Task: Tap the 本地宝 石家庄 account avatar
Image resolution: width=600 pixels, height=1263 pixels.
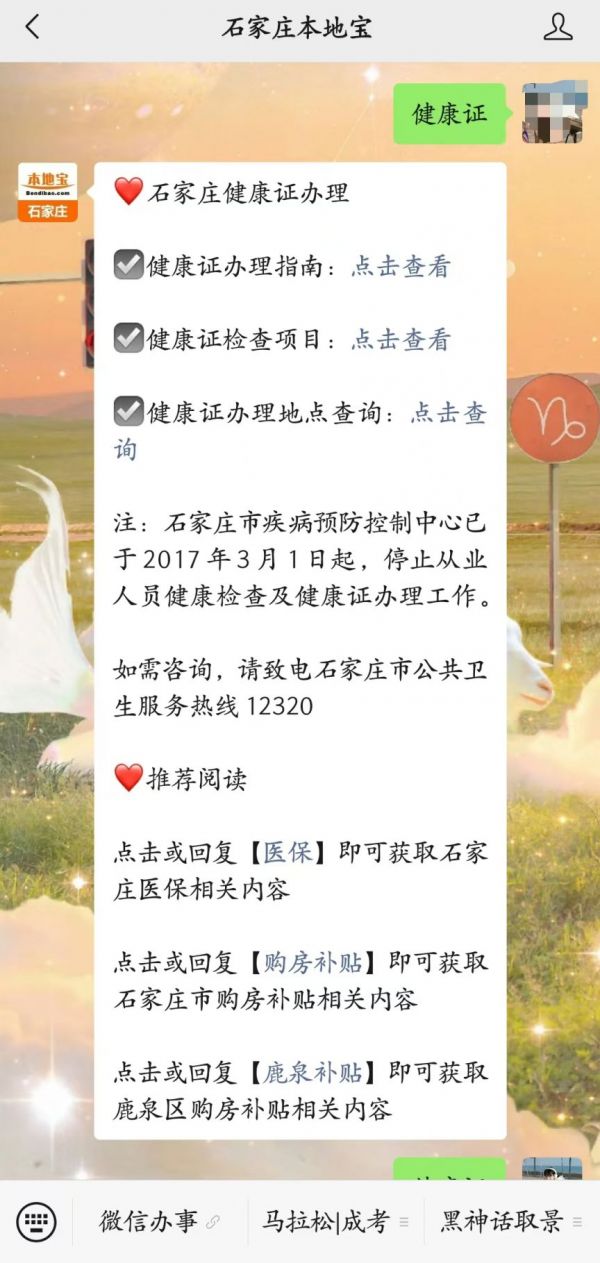Action: tap(47, 192)
